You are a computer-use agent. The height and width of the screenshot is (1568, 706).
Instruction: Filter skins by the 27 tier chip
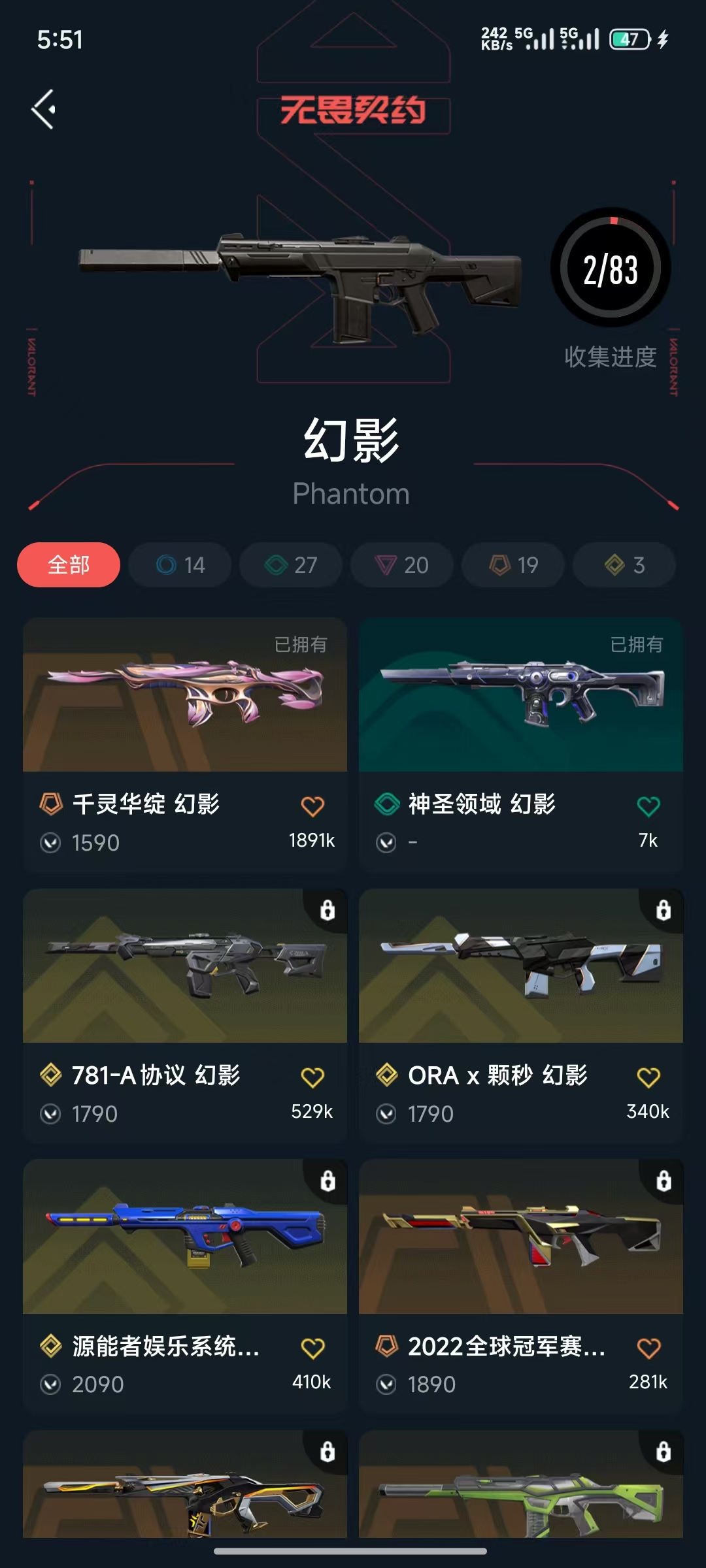(x=291, y=565)
